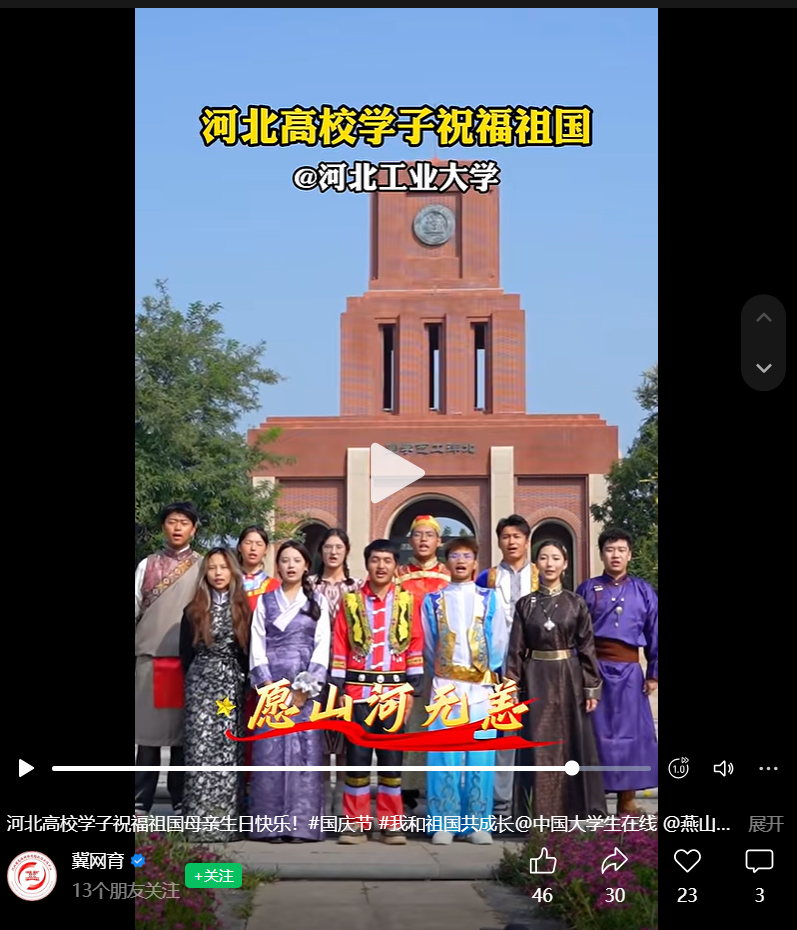Image resolution: width=797 pixels, height=930 pixels.
Task: Share this video
Action: (x=615, y=861)
